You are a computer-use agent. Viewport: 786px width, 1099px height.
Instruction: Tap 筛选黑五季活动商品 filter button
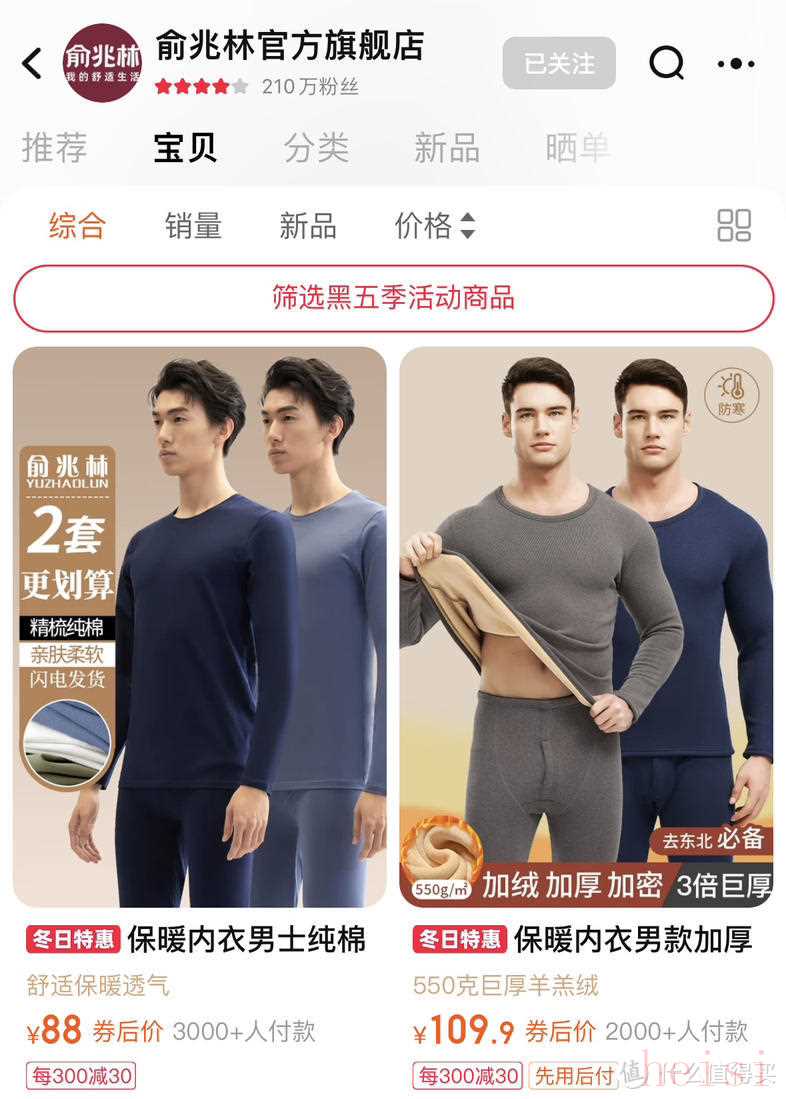point(393,298)
